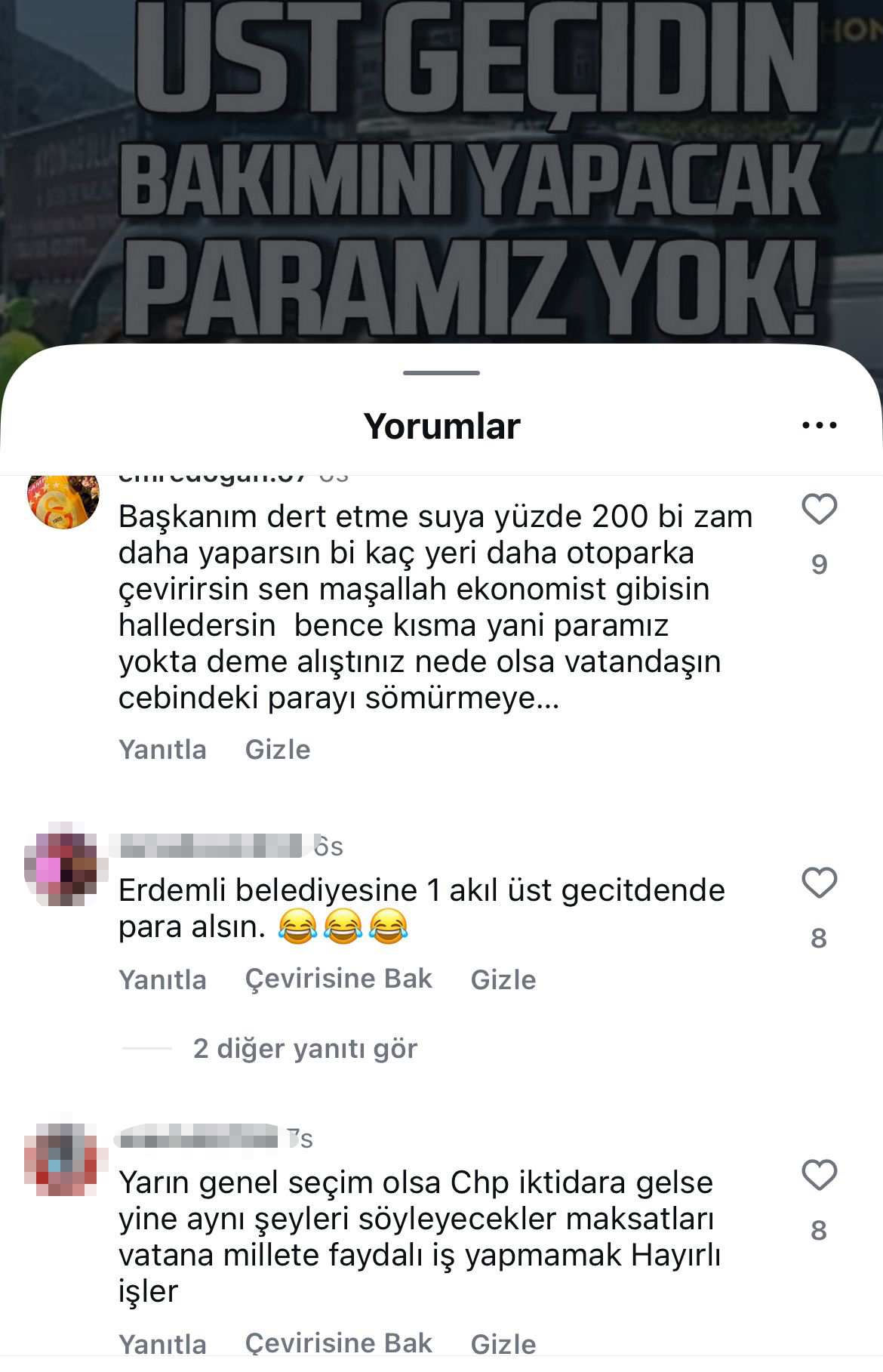
Task: See translation of the 'Erdemli belediyesine' comment
Action: (x=338, y=979)
